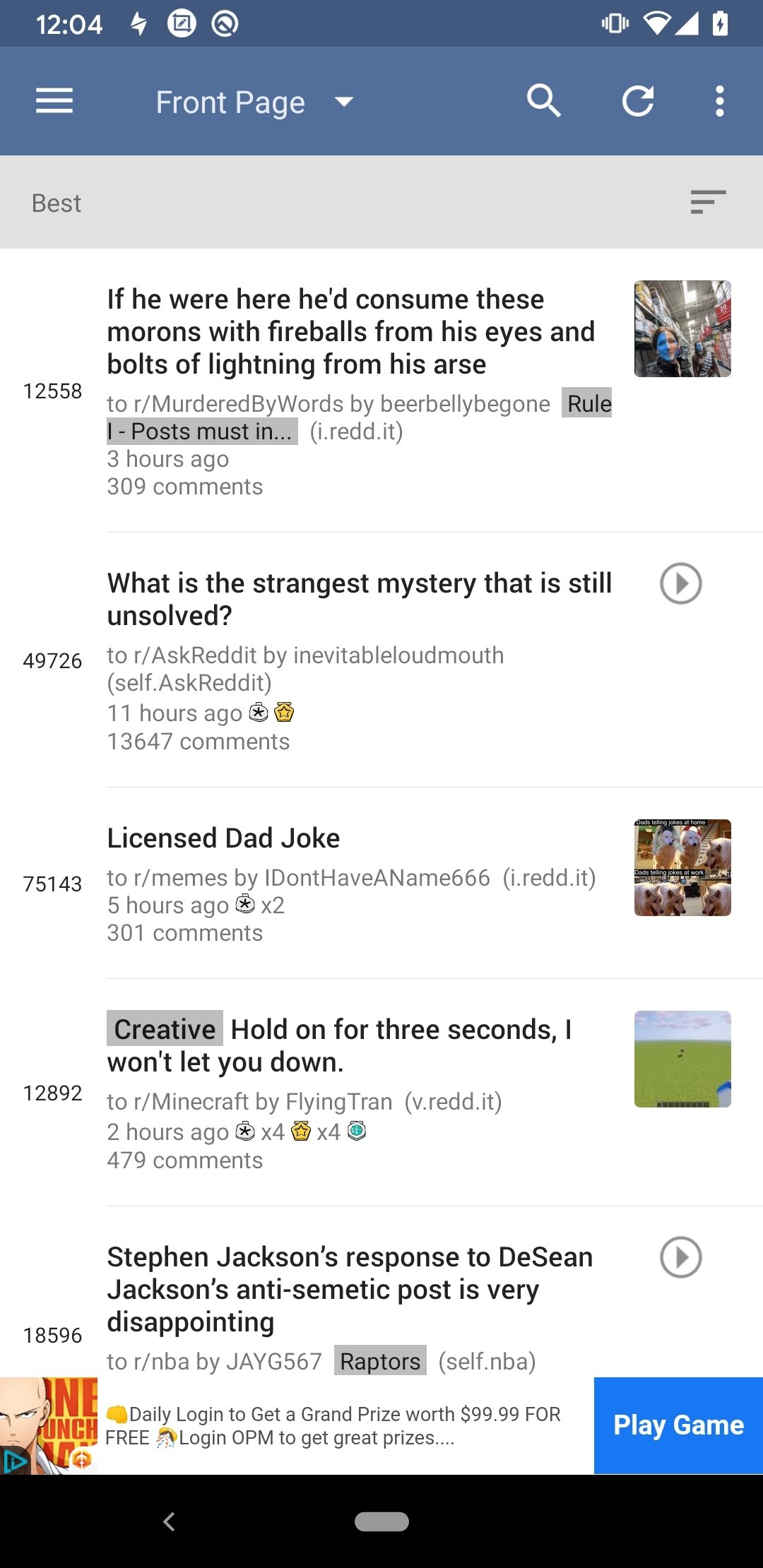View the Minecraft video thumbnail
763x1568 pixels.
682,1059
